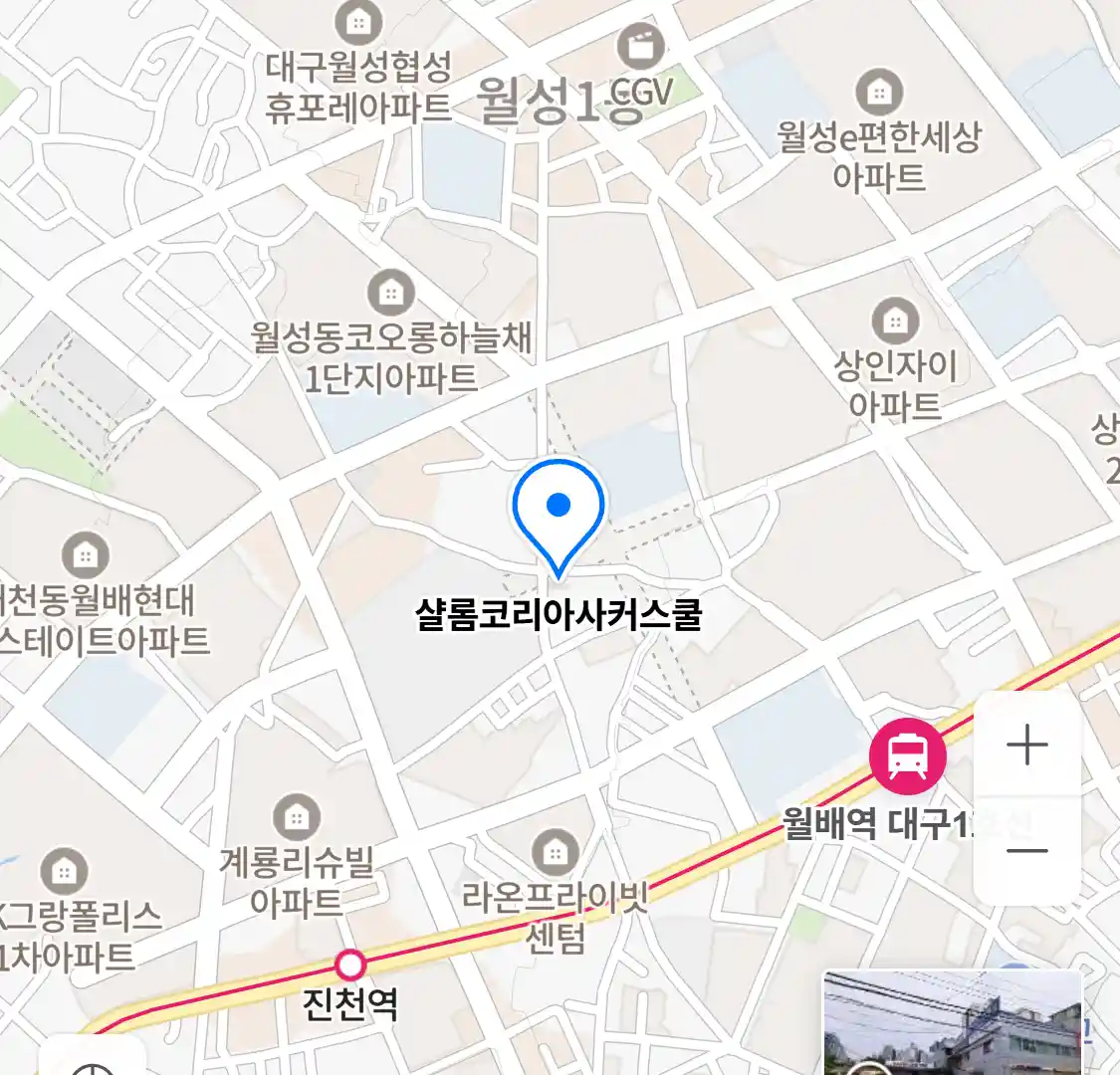Select the 월배역 subway station marker
Image resolution: width=1120 pixels, height=1075 pixels.
907,755
